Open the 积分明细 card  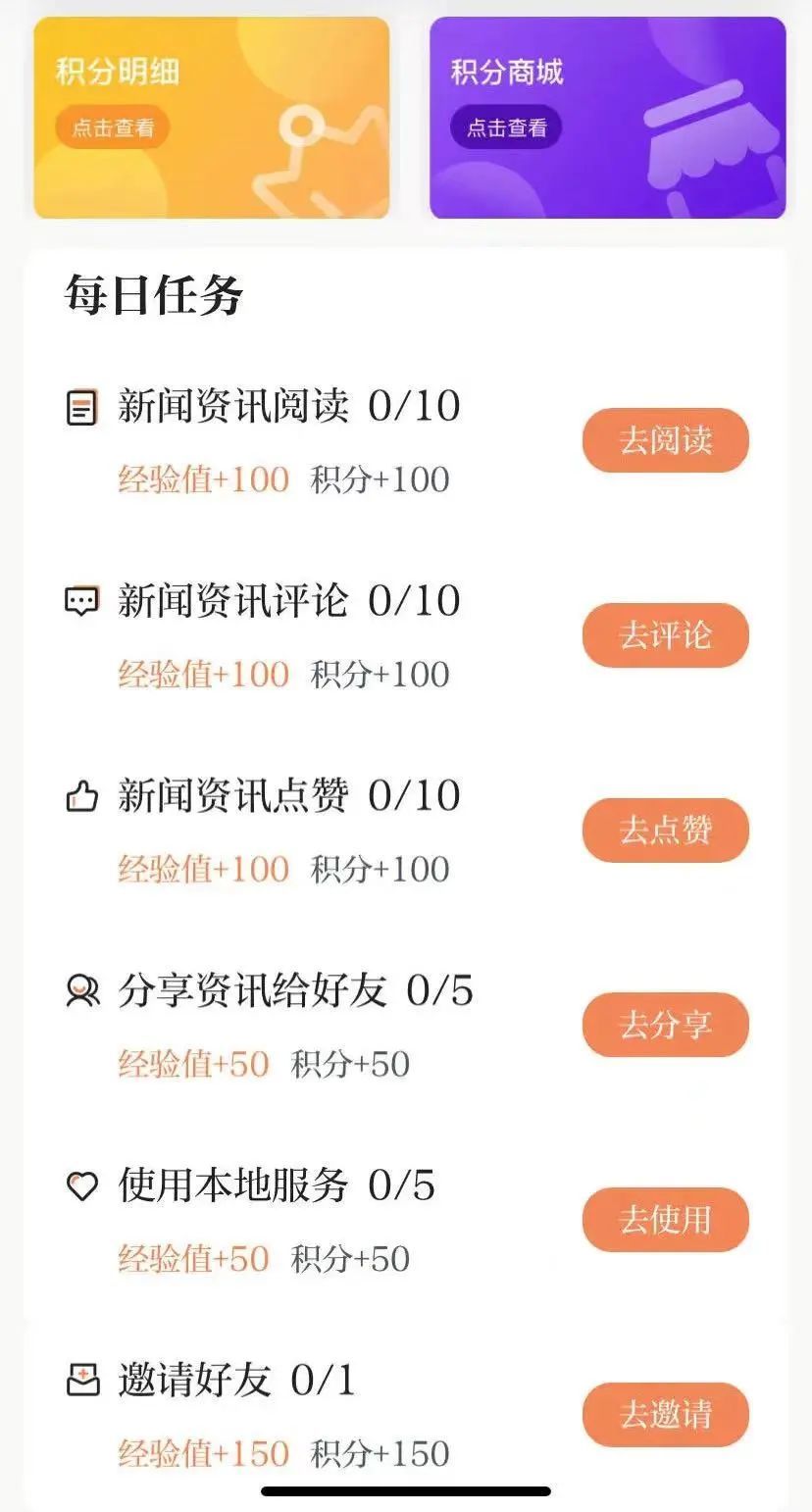tap(211, 118)
